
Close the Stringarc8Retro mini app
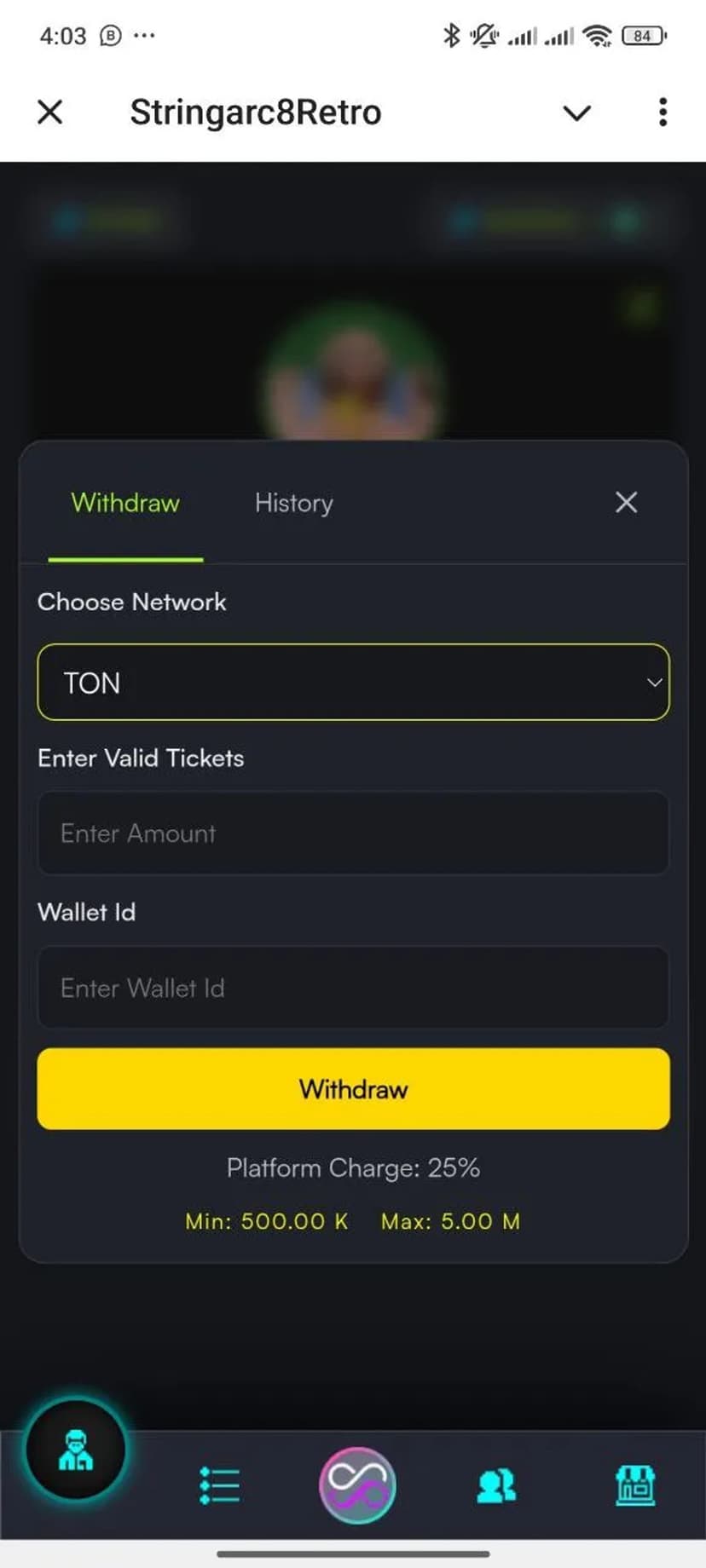[50, 112]
